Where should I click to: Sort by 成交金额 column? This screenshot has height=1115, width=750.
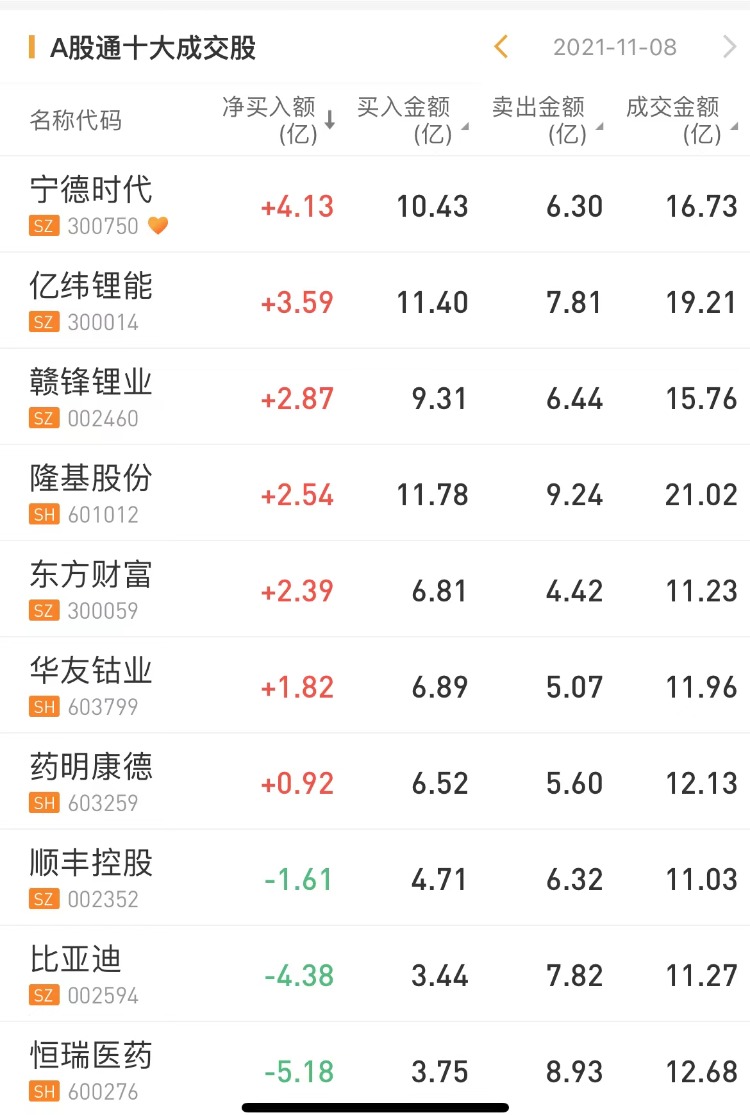[x=680, y=120]
